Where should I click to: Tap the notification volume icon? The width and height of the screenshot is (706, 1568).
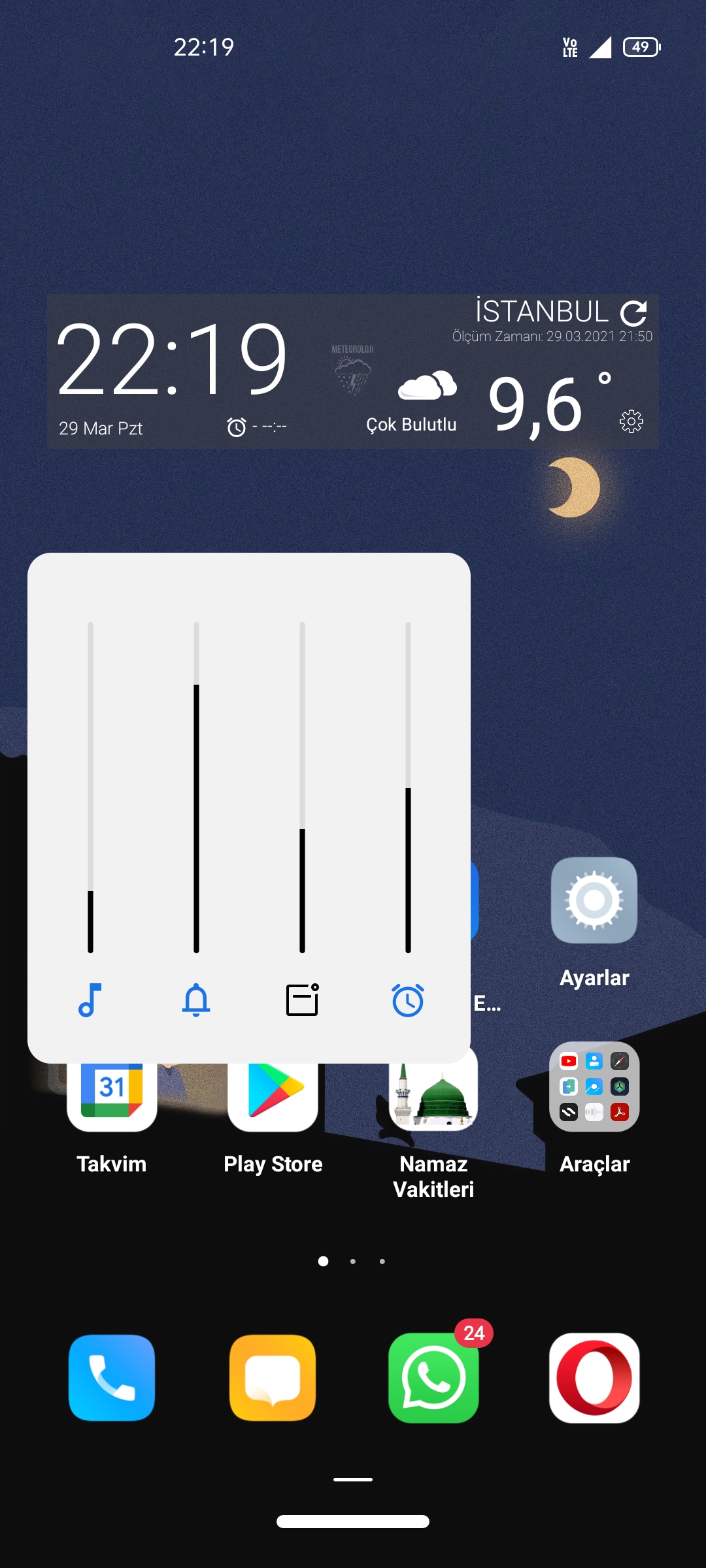[302, 1000]
